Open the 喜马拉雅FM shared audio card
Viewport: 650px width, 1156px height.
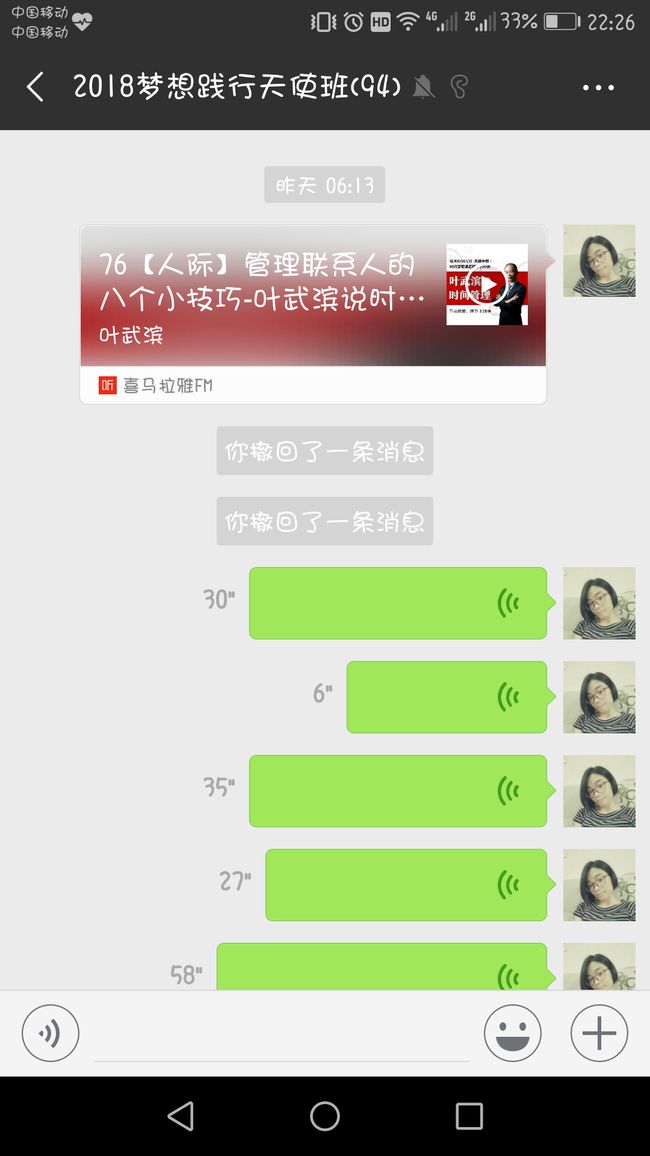pyautogui.click(x=313, y=314)
